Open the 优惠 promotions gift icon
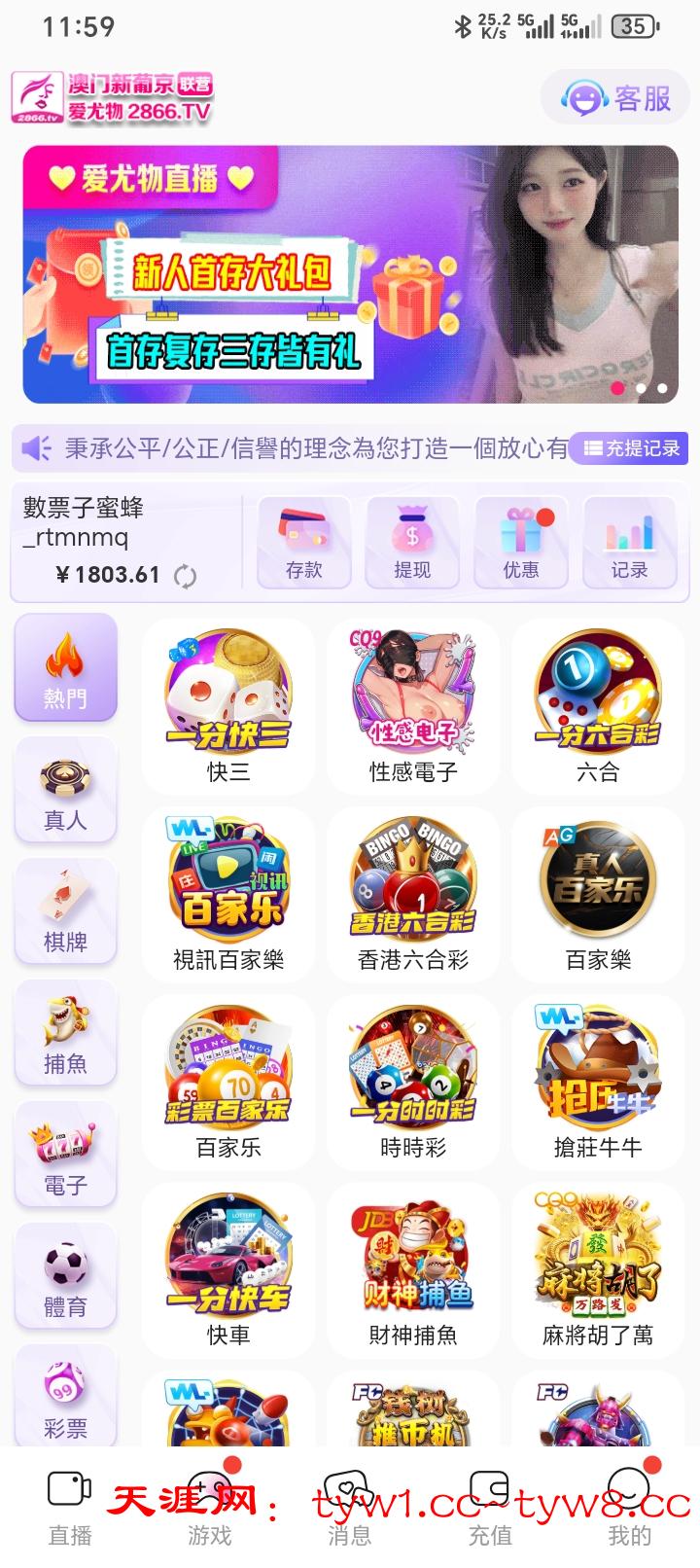The width and height of the screenshot is (700, 1568). (x=521, y=535)
